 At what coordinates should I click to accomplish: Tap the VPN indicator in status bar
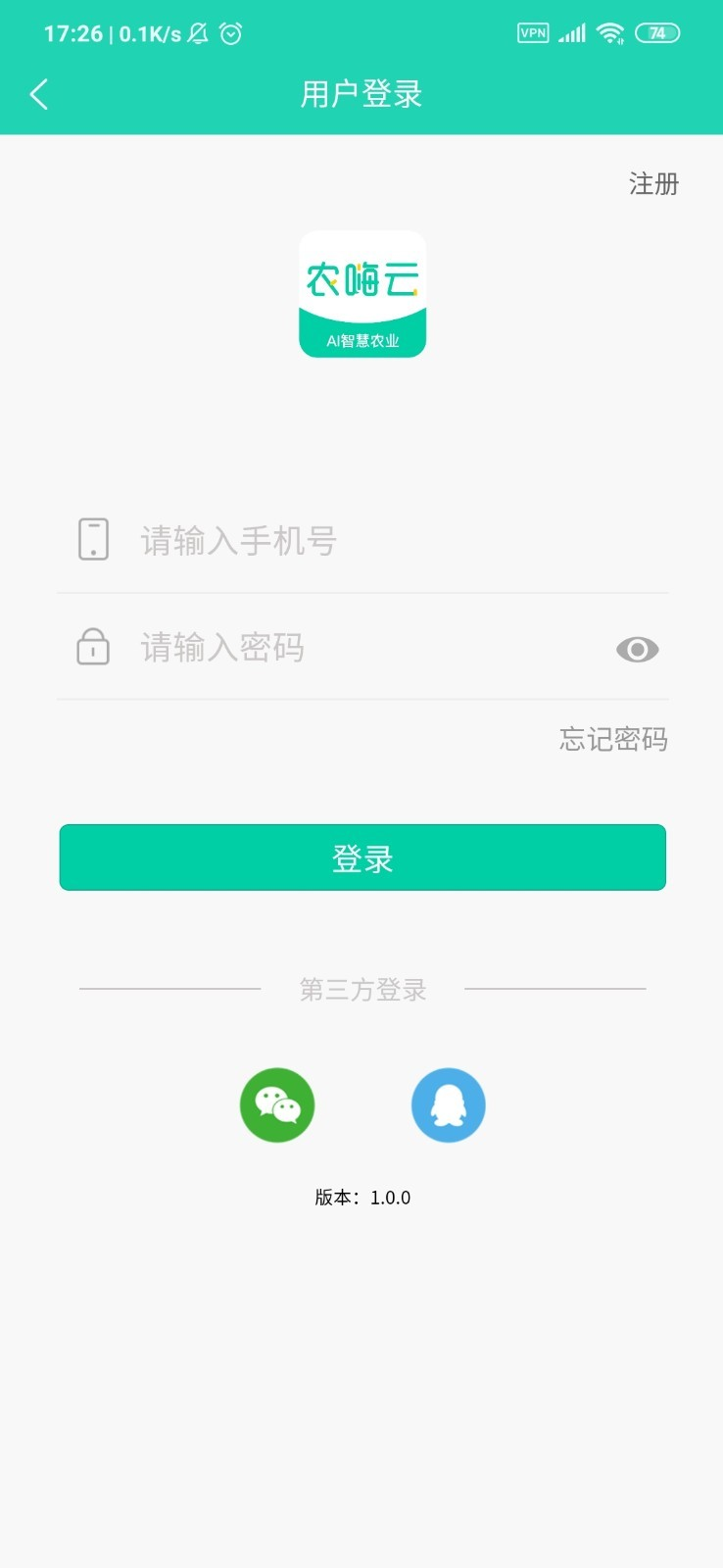pyautogui.click(x=533, y=32)
